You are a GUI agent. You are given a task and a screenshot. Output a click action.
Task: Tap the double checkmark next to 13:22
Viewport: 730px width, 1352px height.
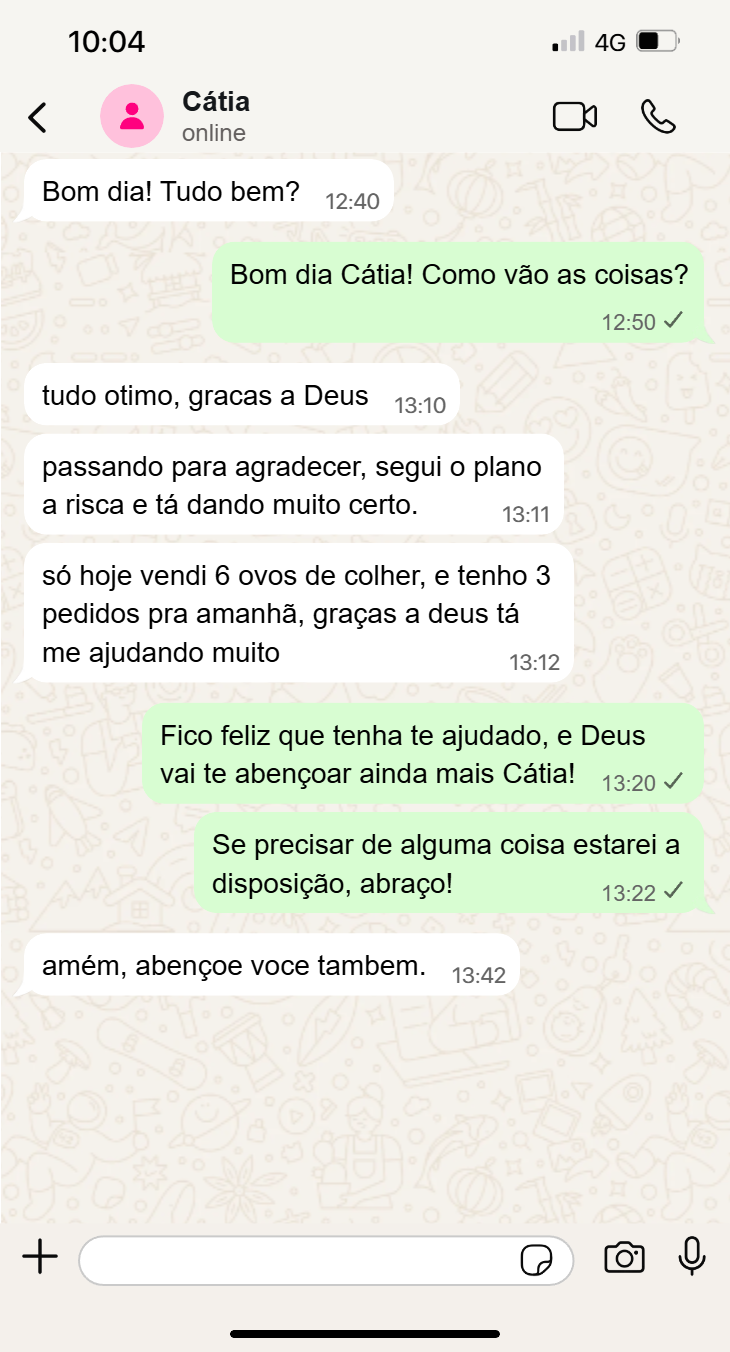pos(672,891)
